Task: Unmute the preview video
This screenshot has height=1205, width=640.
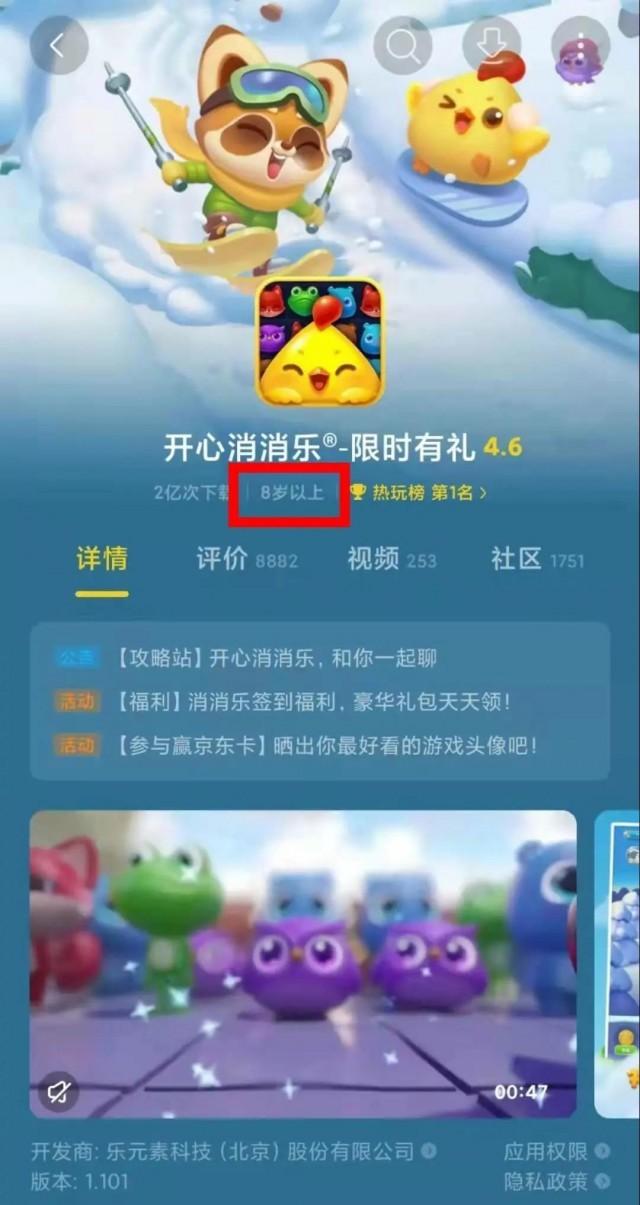Action: click(x=58, y=1091)
